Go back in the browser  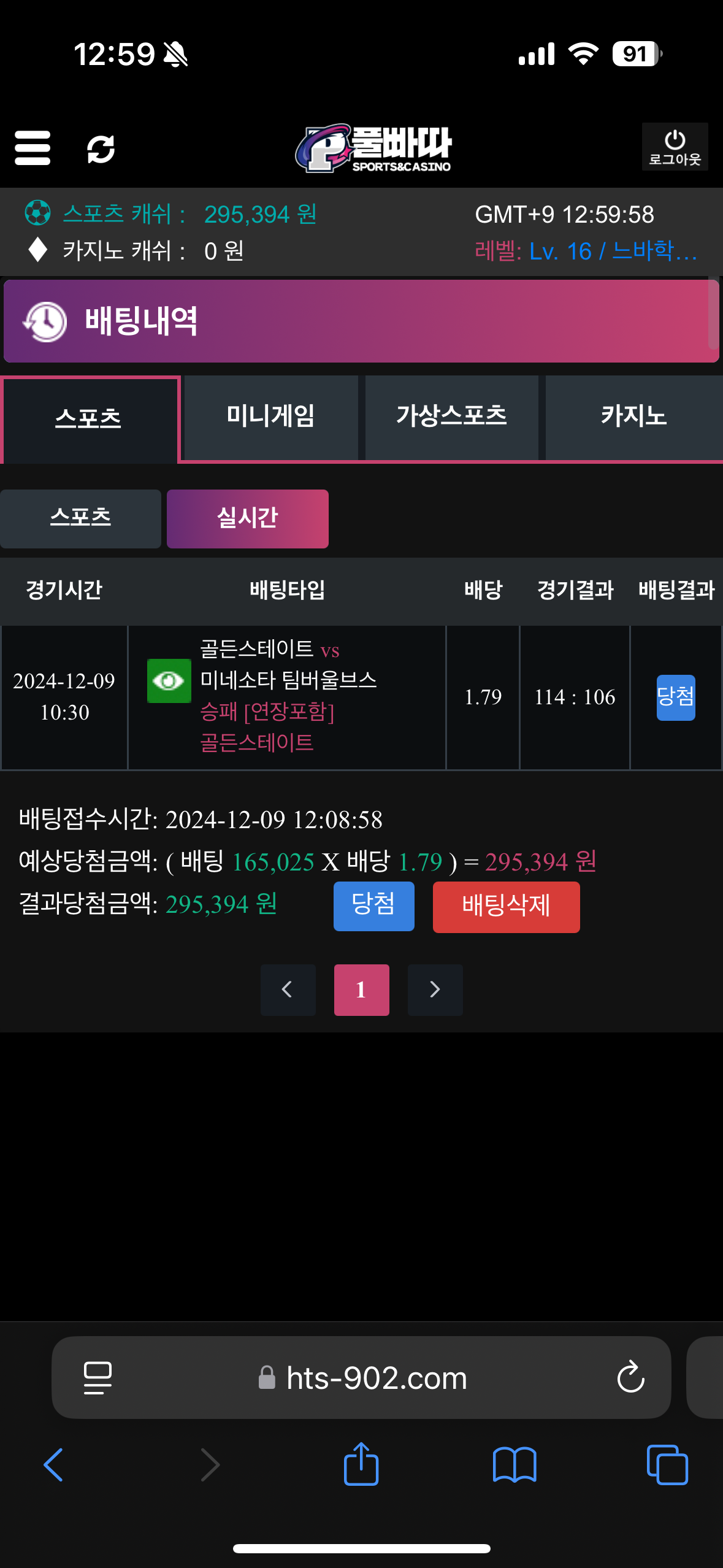[x=54, y=1465]
